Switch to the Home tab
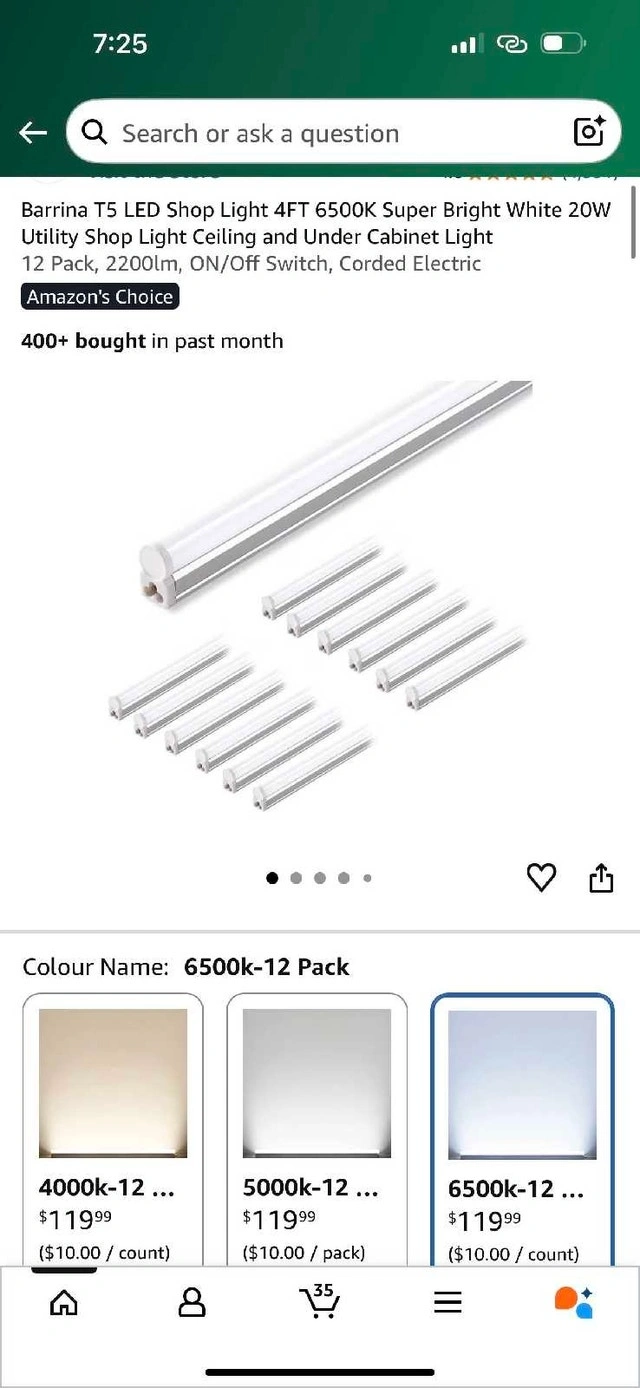This screenshot has height=1388, width=640. point(64,1302)
